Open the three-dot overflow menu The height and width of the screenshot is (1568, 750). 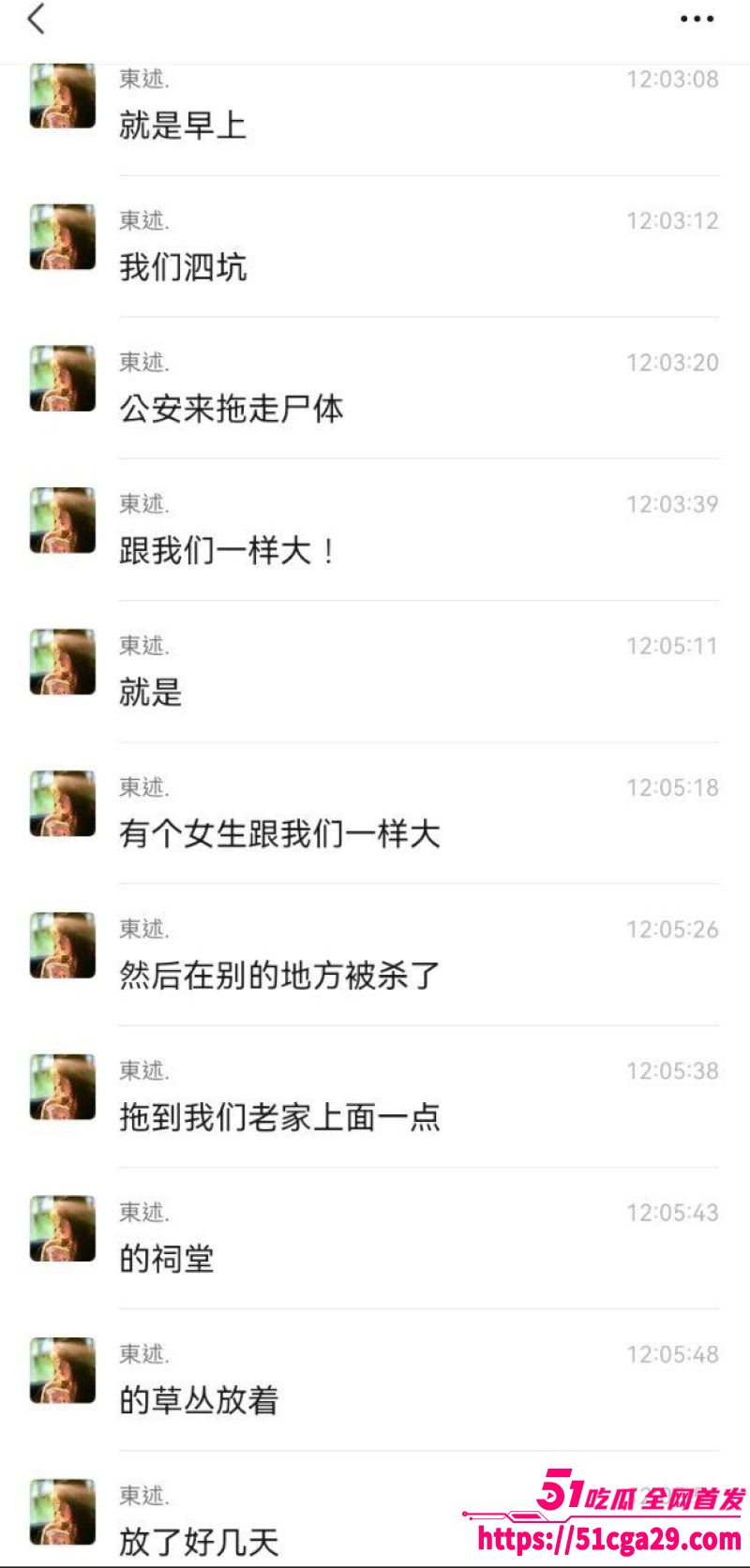[697, 19]
